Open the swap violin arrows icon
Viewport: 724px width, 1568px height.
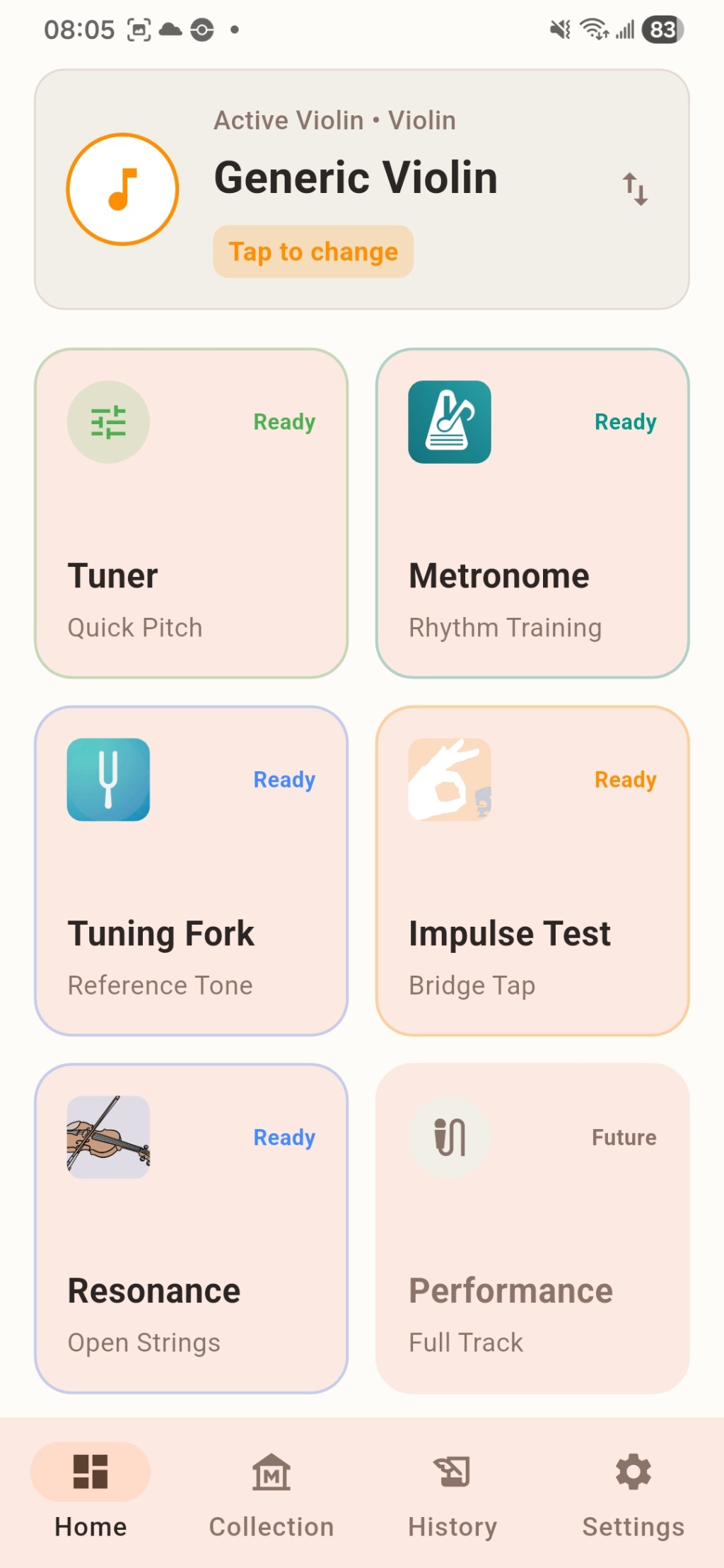[x=634, y=189]
